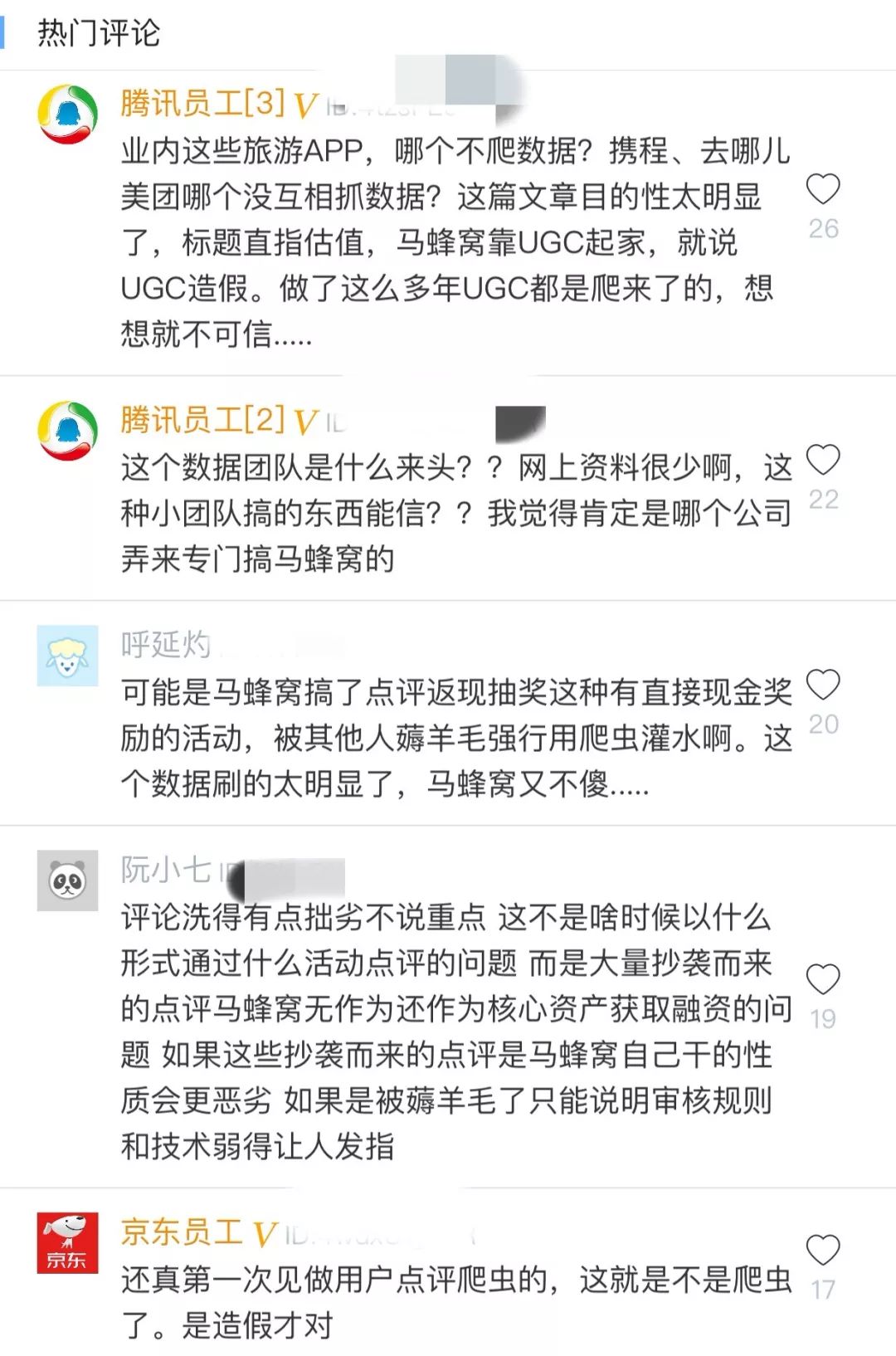Like the 腾讯员工[3] comment
Screen dimensions: 896x1356
[x=823, y=190]
